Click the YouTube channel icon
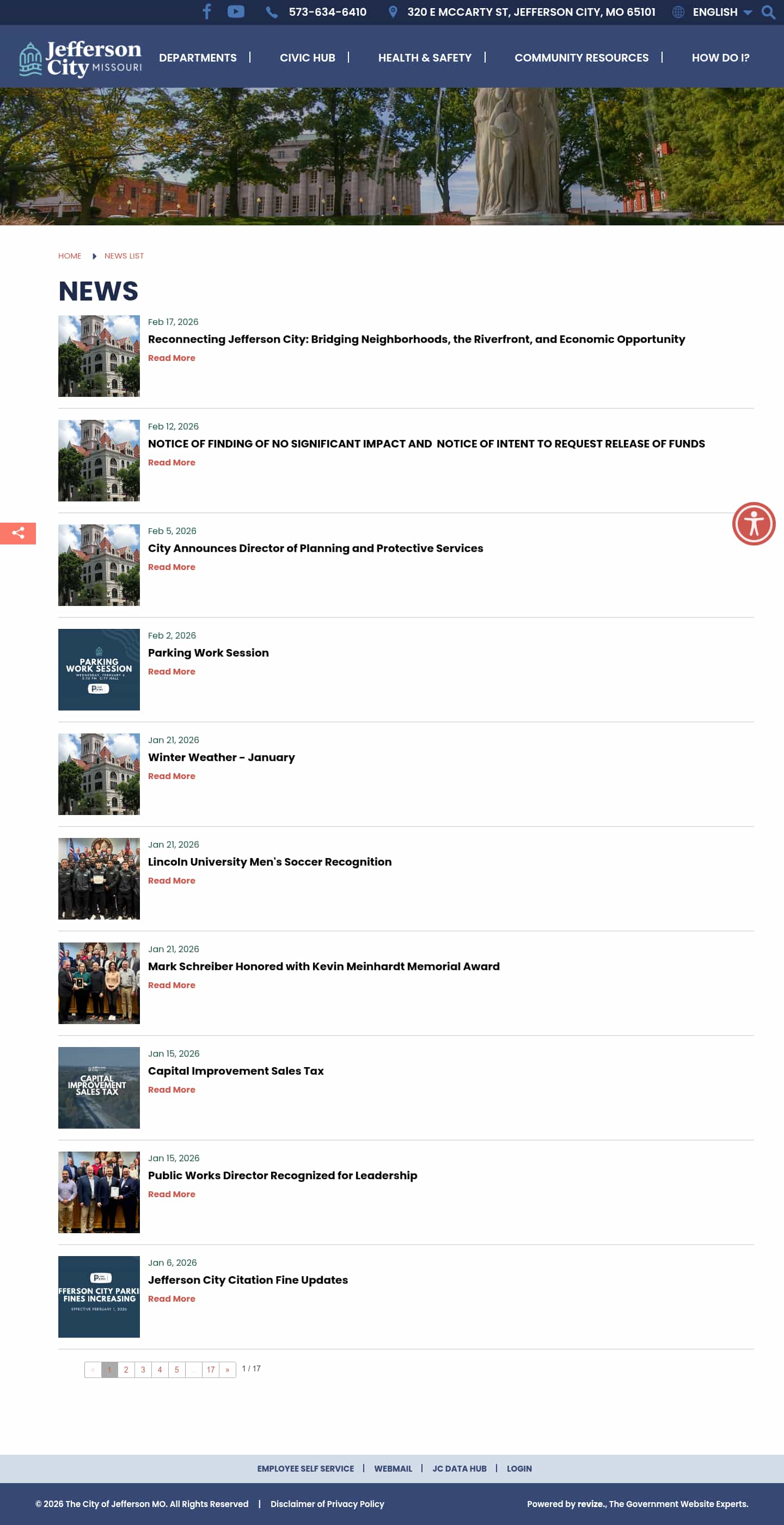 pyautogui.click(x=236, y=12)
